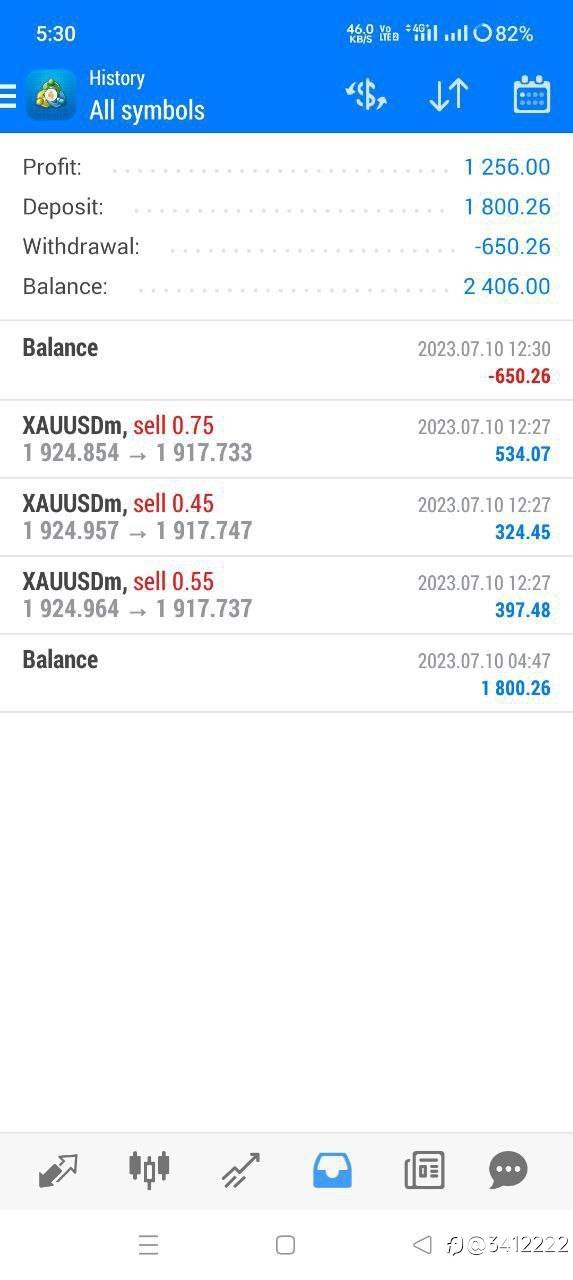Select the History inbox tab
The width and height of the screenshot is (573, 1280).
[x=332, y=1170]
